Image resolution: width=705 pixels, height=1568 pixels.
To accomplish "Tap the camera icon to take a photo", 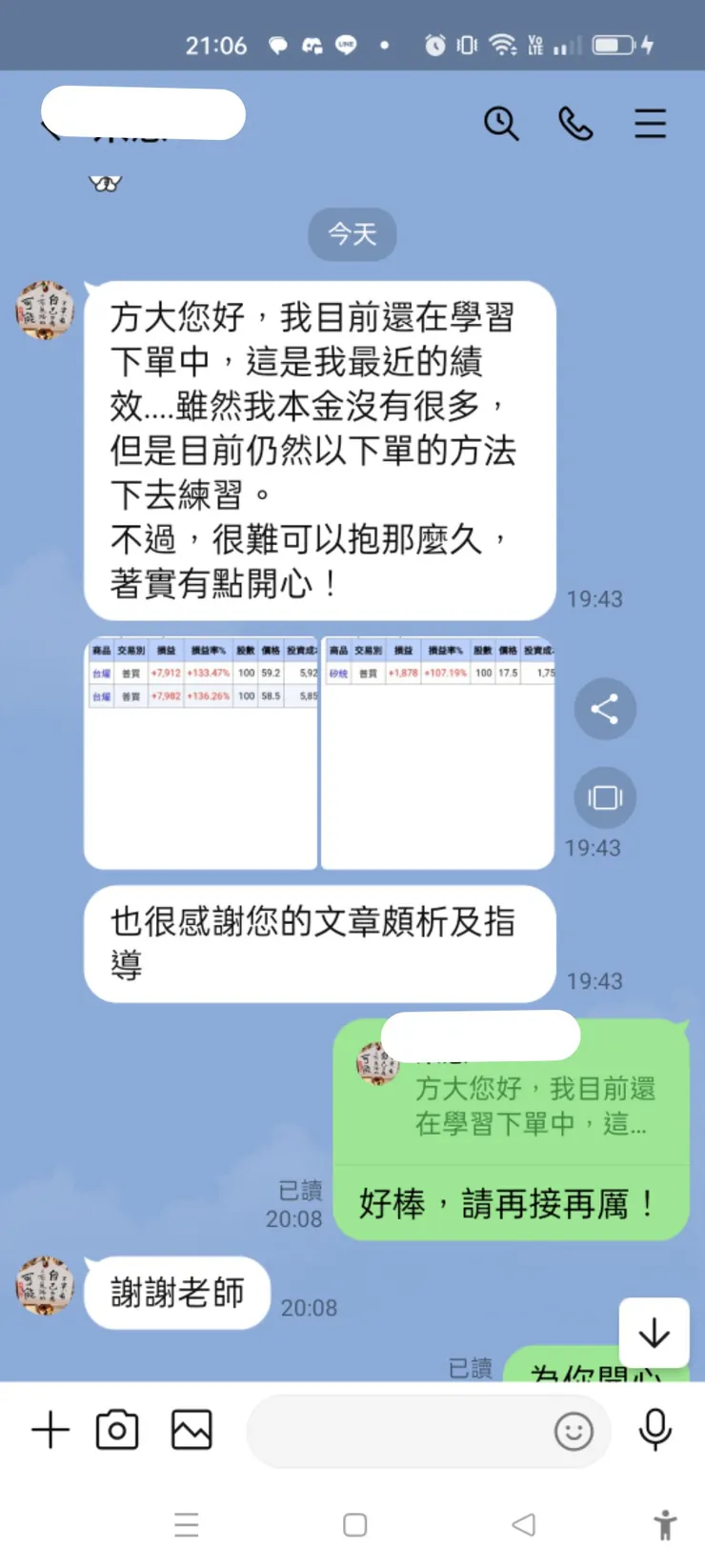I will coord(116,1429).
